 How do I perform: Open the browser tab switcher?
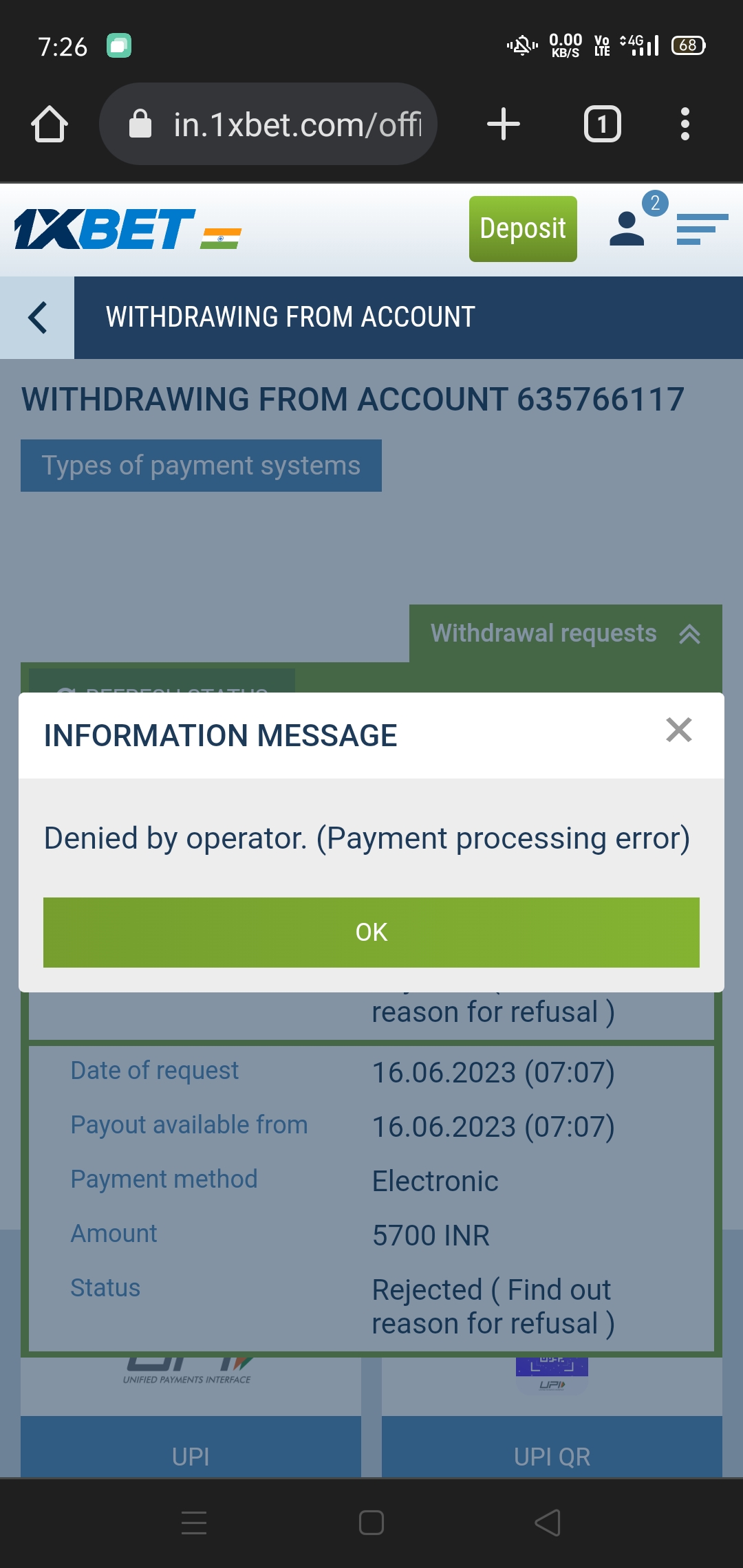tap(603, 124)
